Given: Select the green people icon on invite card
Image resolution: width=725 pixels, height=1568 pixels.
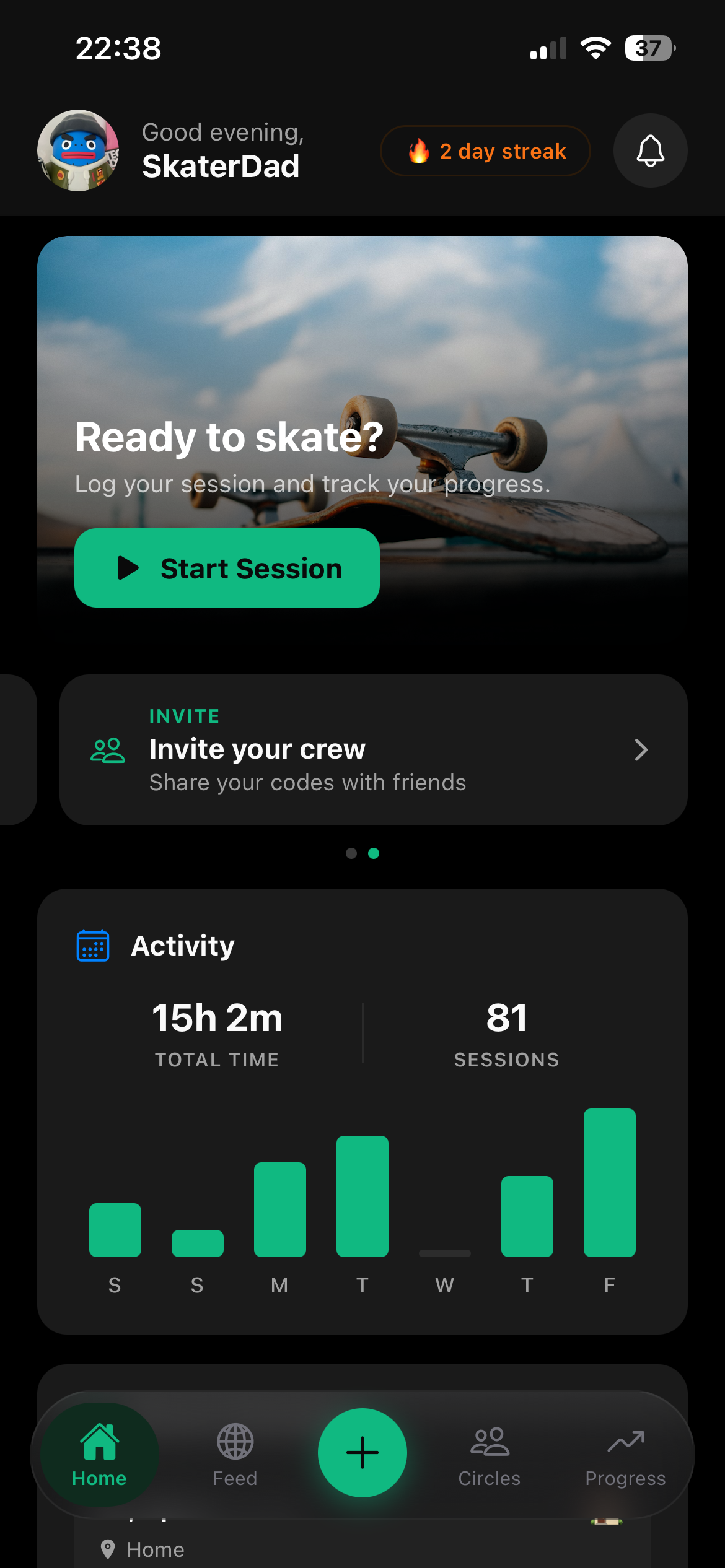Looking at the screenshot, I should [107, 751].
